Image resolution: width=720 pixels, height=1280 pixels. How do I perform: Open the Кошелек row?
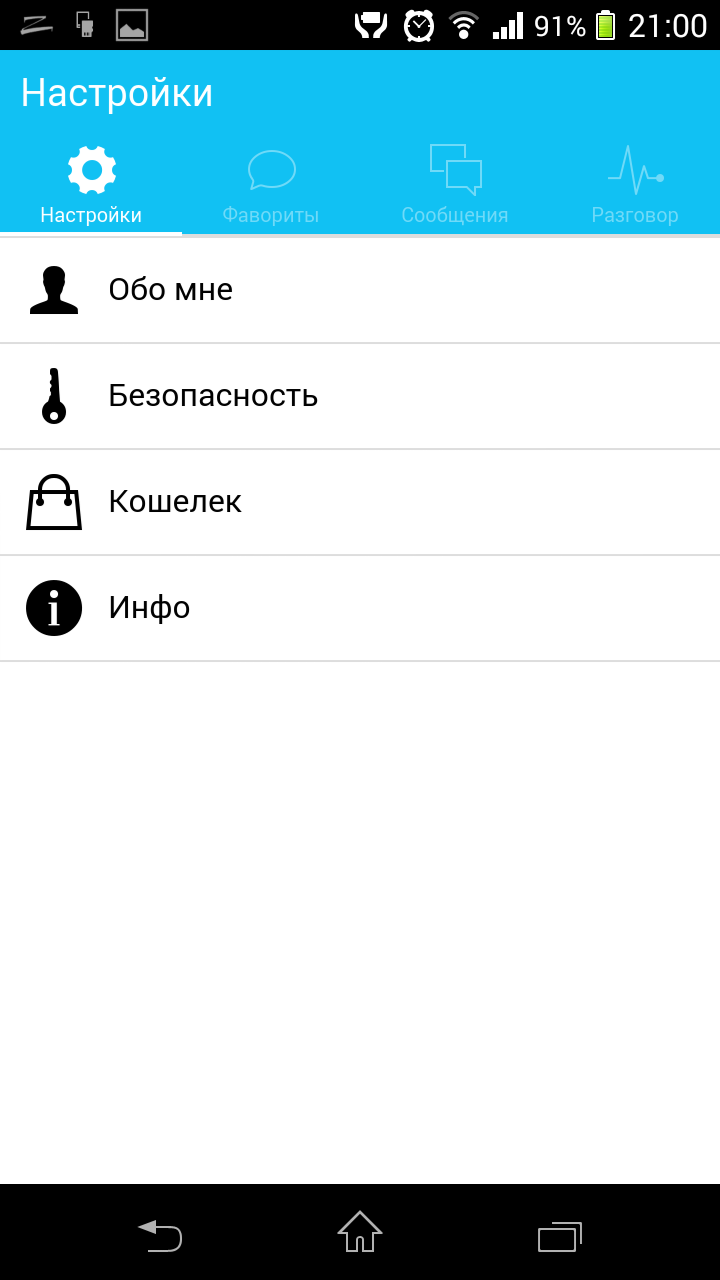click(360, 502)
